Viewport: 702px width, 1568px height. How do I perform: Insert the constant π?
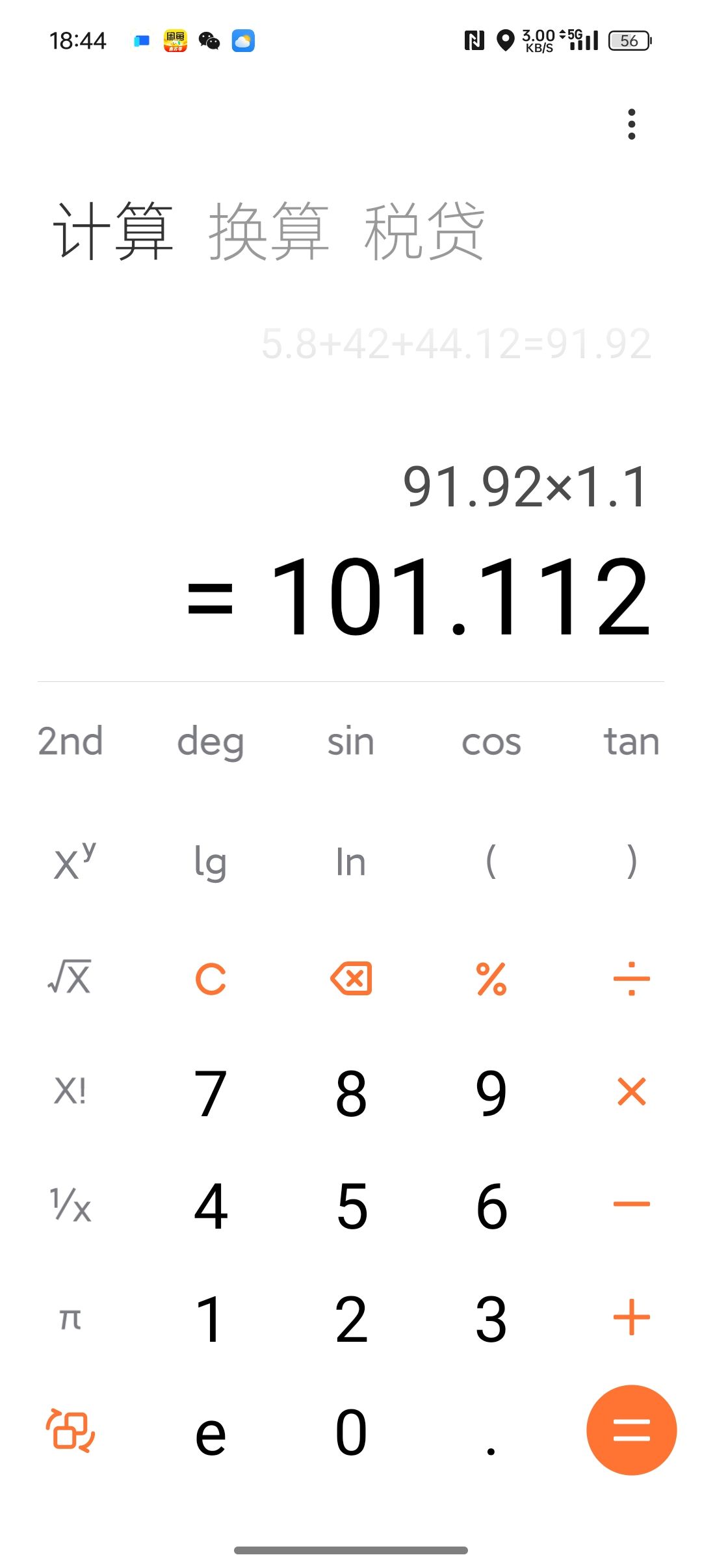[x=70, y=1318]
